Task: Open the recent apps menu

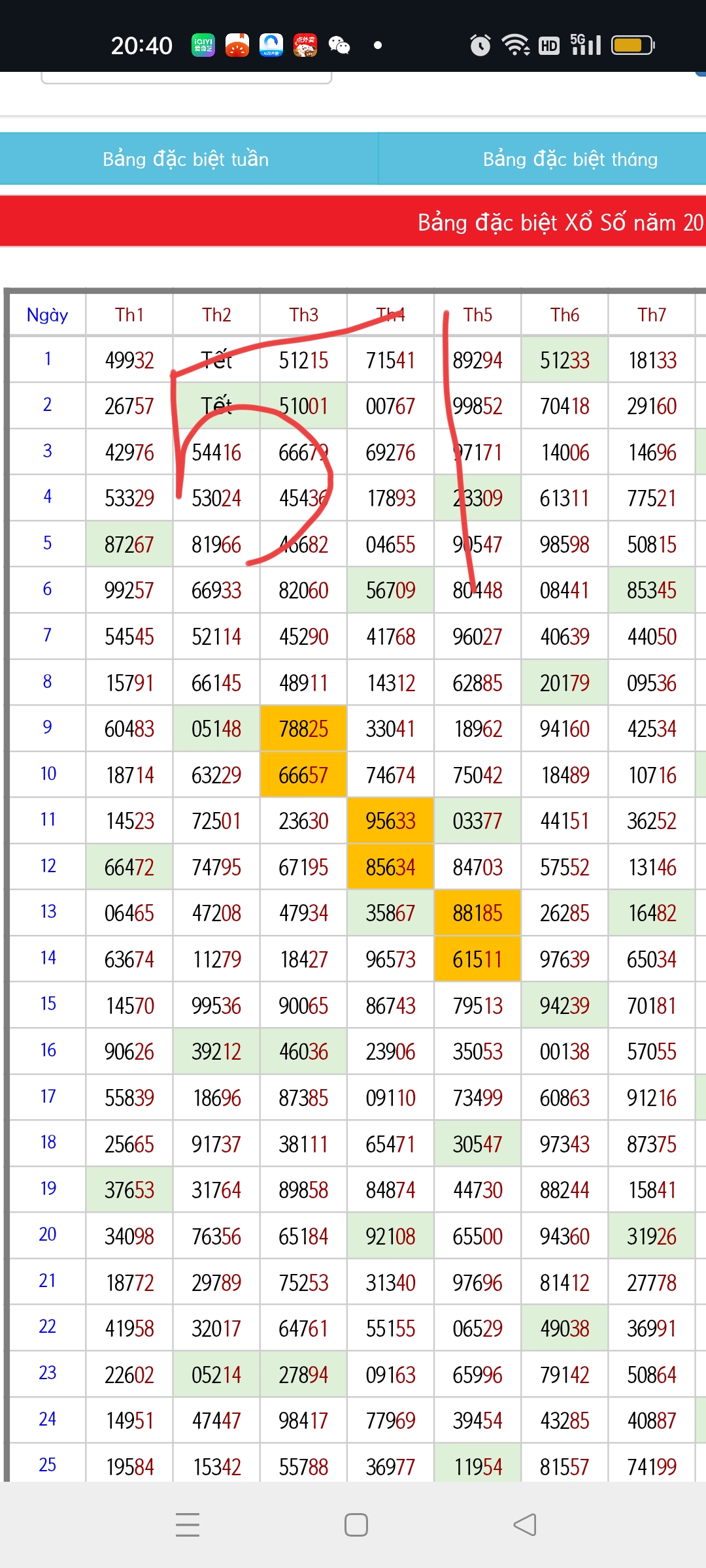Action: coord(188,1525)
